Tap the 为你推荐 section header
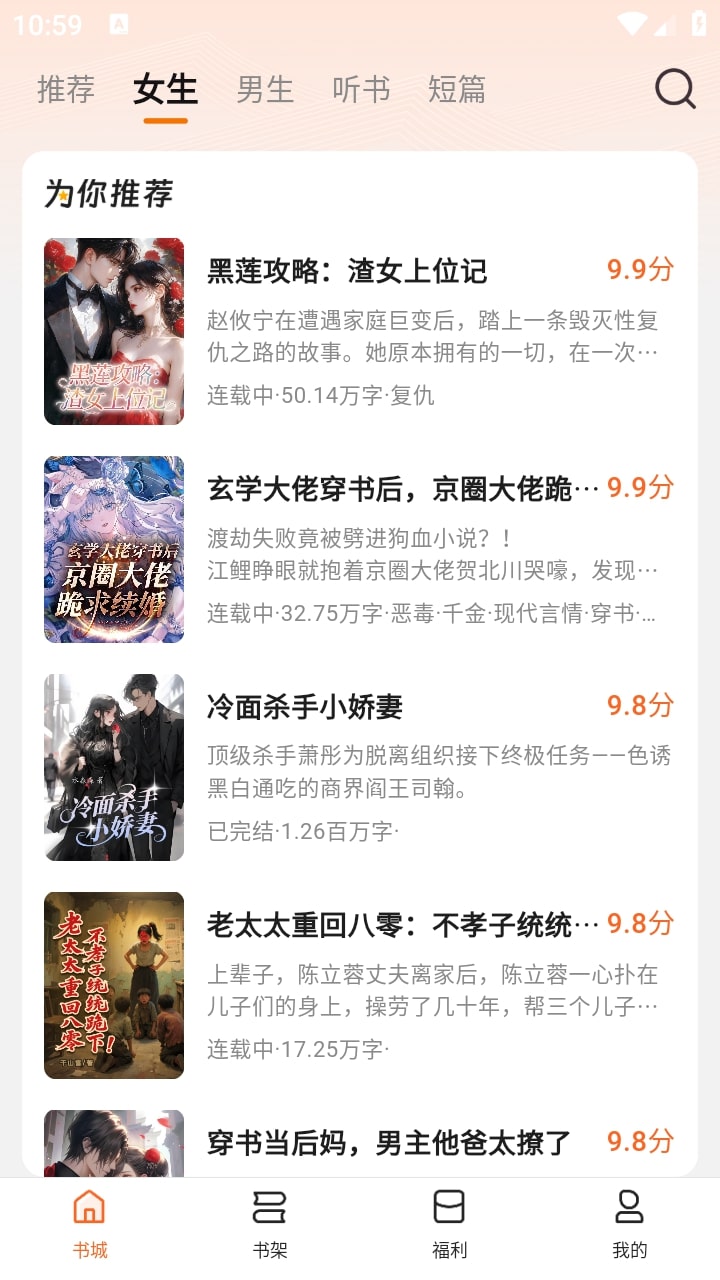 tap(108, 193)
